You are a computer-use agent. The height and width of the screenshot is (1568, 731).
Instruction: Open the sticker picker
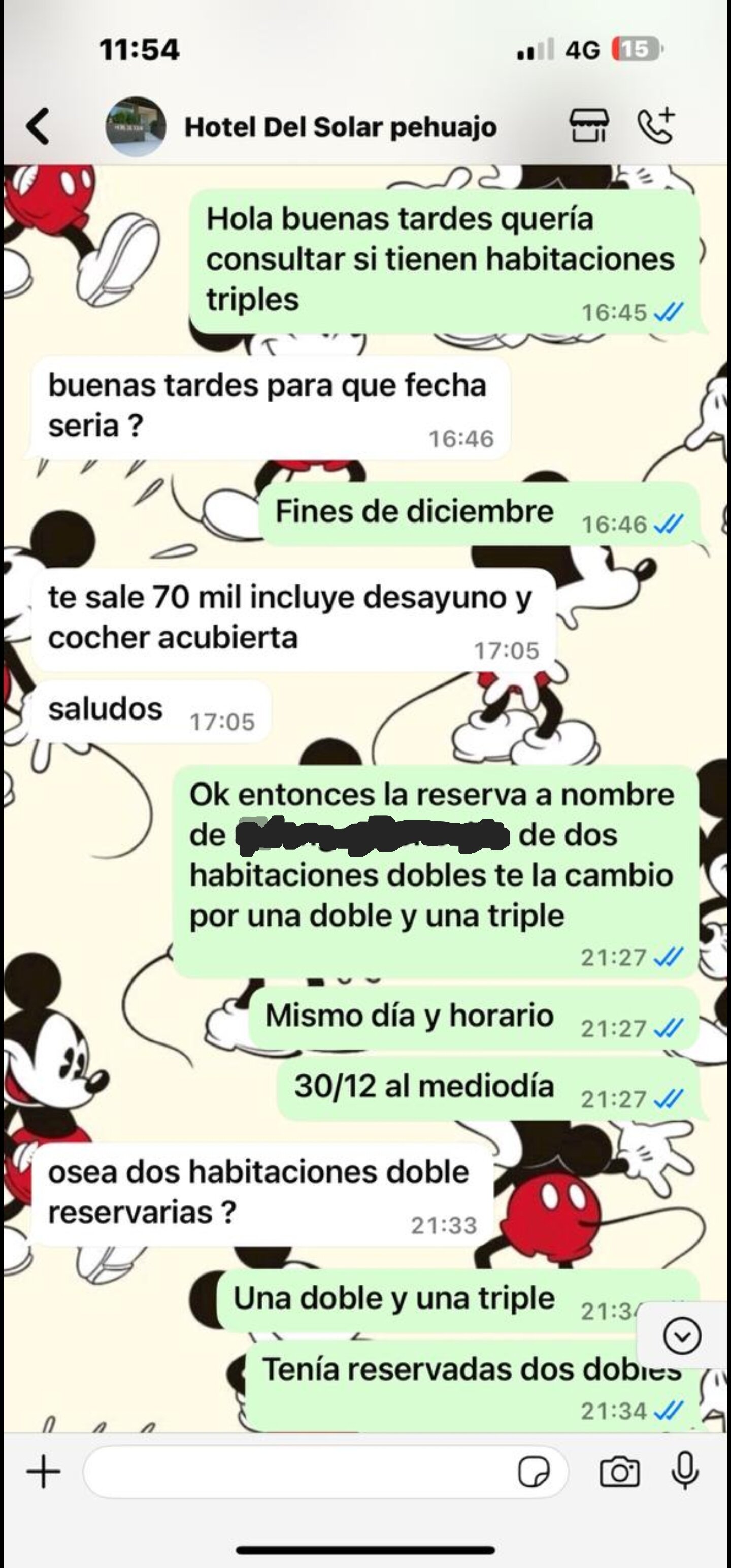coord(534,1473)
